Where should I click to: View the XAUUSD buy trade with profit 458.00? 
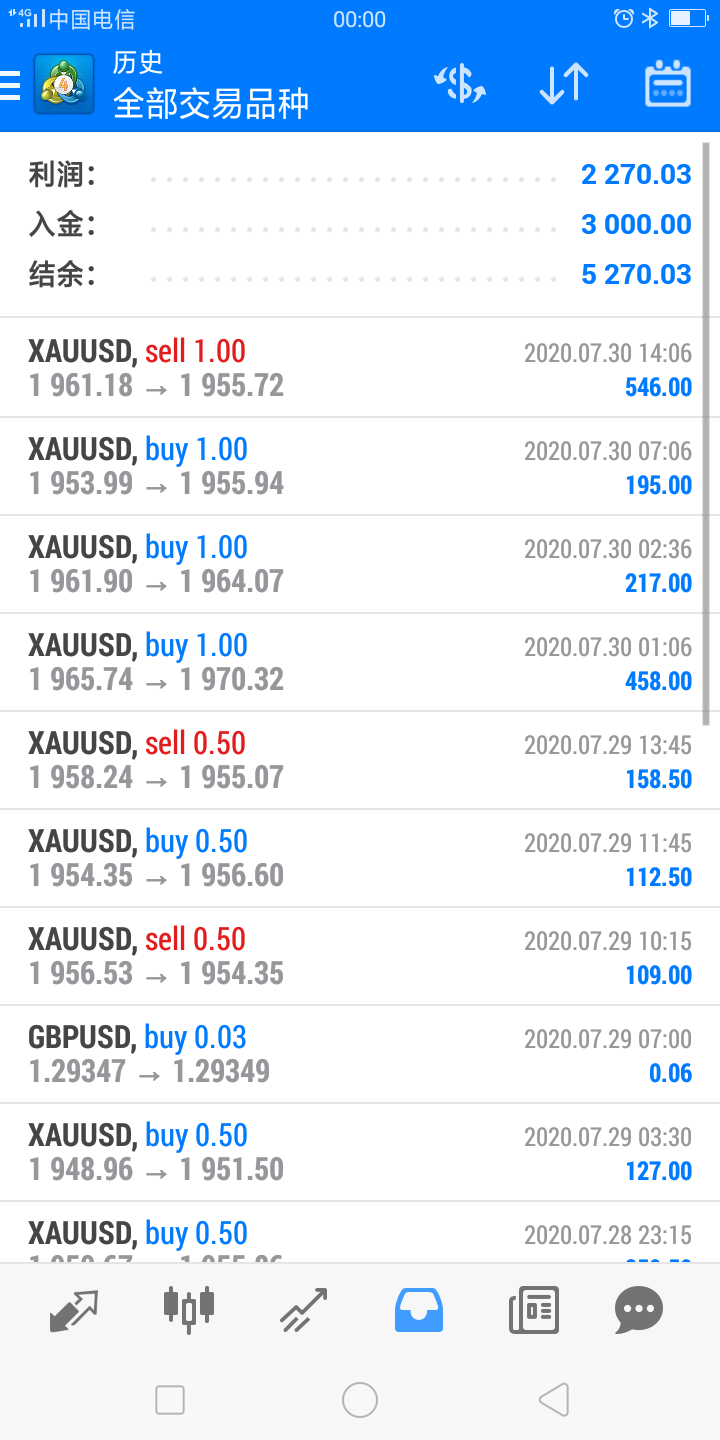pyautogui.click(x=360, y=662)
